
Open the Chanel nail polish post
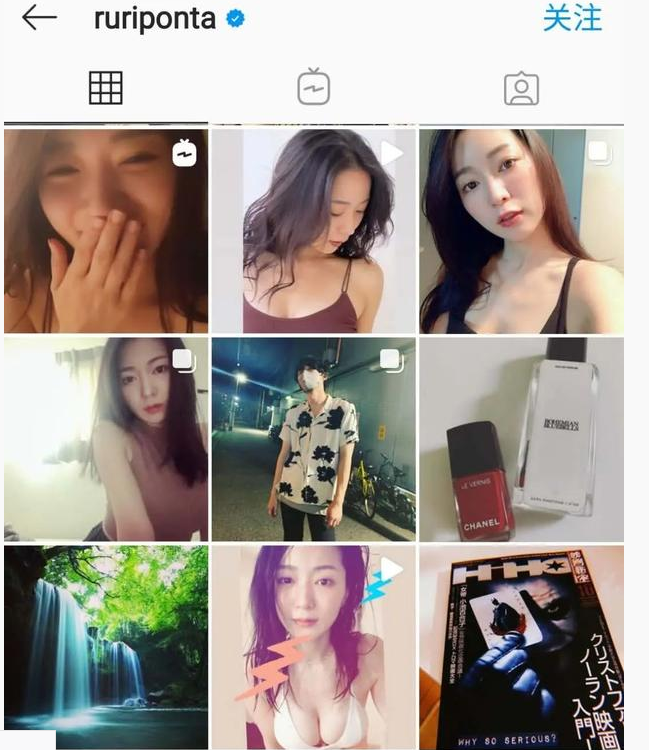[x=521, y=439]
